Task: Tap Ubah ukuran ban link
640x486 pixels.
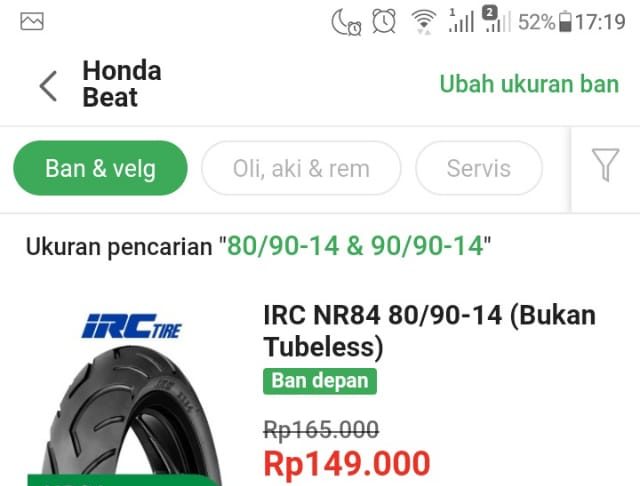Action: coord(529,84)
